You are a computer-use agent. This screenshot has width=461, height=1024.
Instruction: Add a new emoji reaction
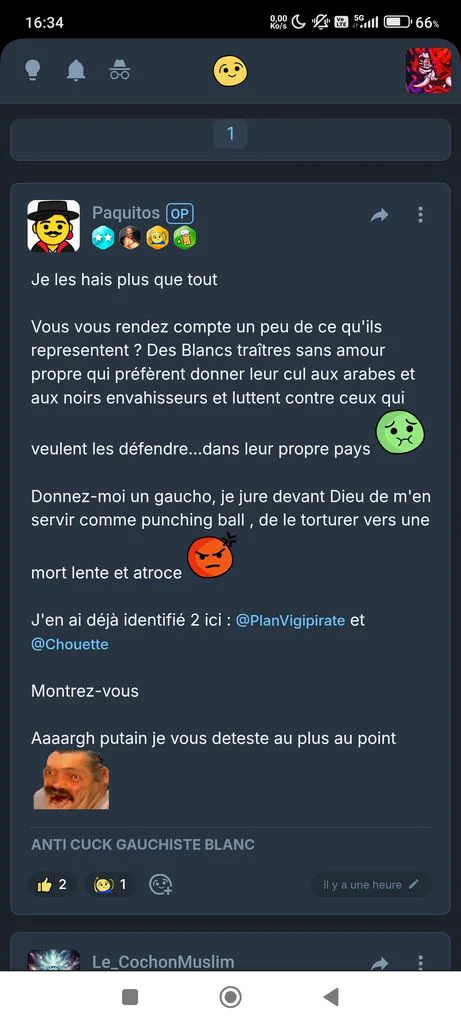pos(161,885)
